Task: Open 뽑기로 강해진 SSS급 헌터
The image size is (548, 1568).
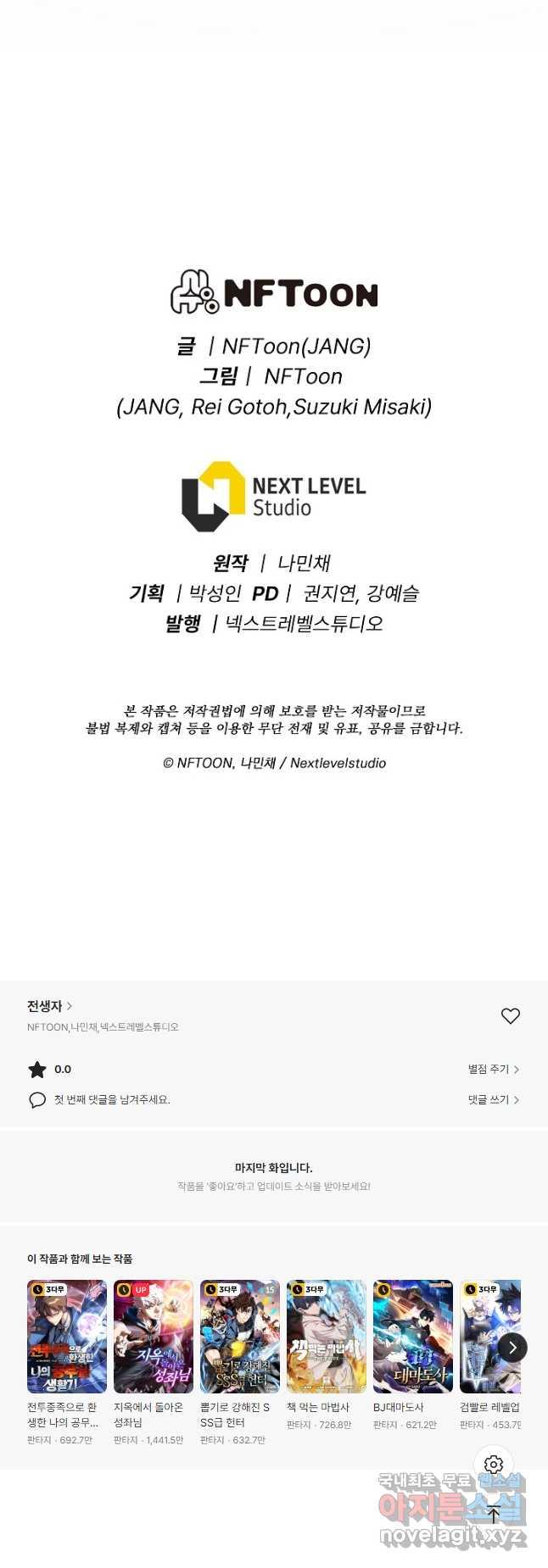Action: coord(240,1337)
